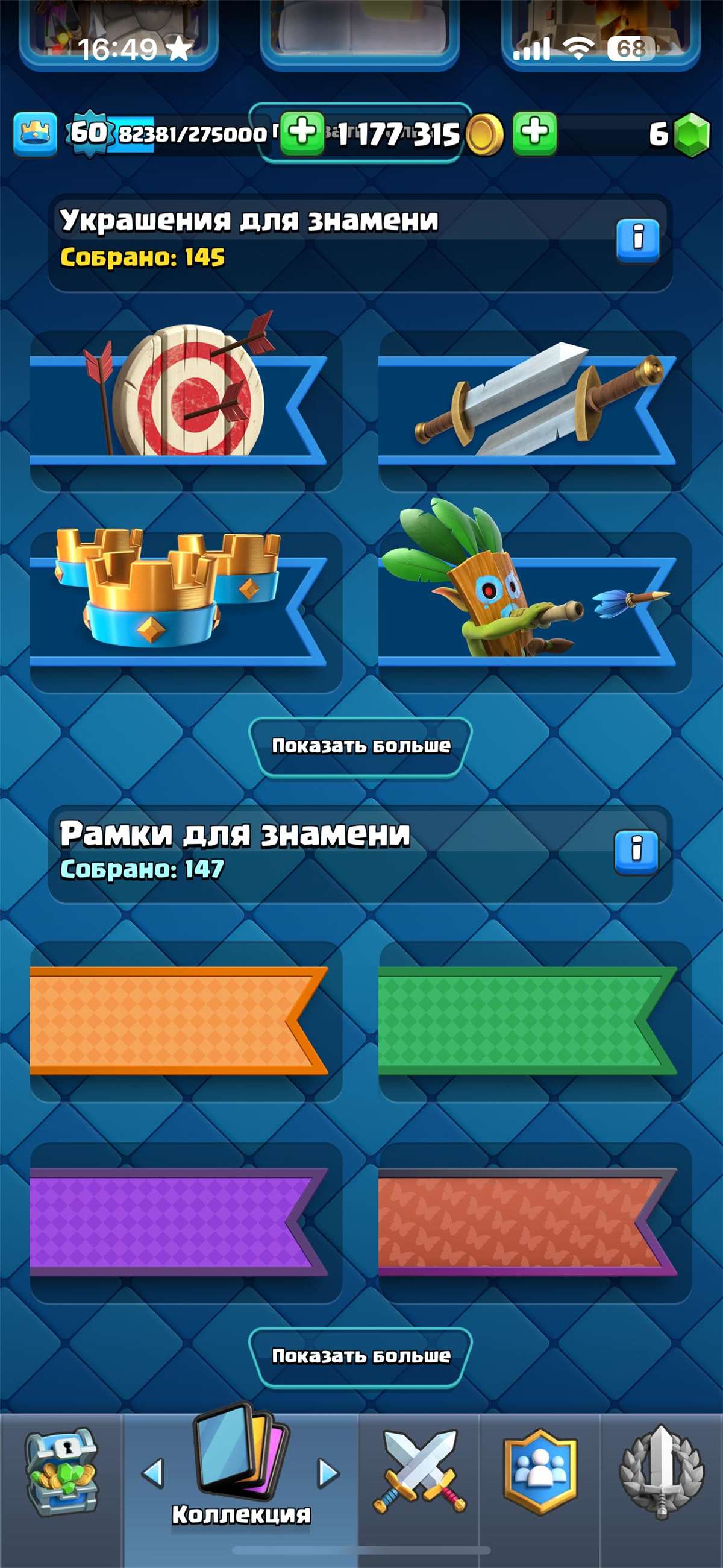Go to the battle tab with crossed swords
This screenshot has width=723, height=1568.
coord(419,1472)
